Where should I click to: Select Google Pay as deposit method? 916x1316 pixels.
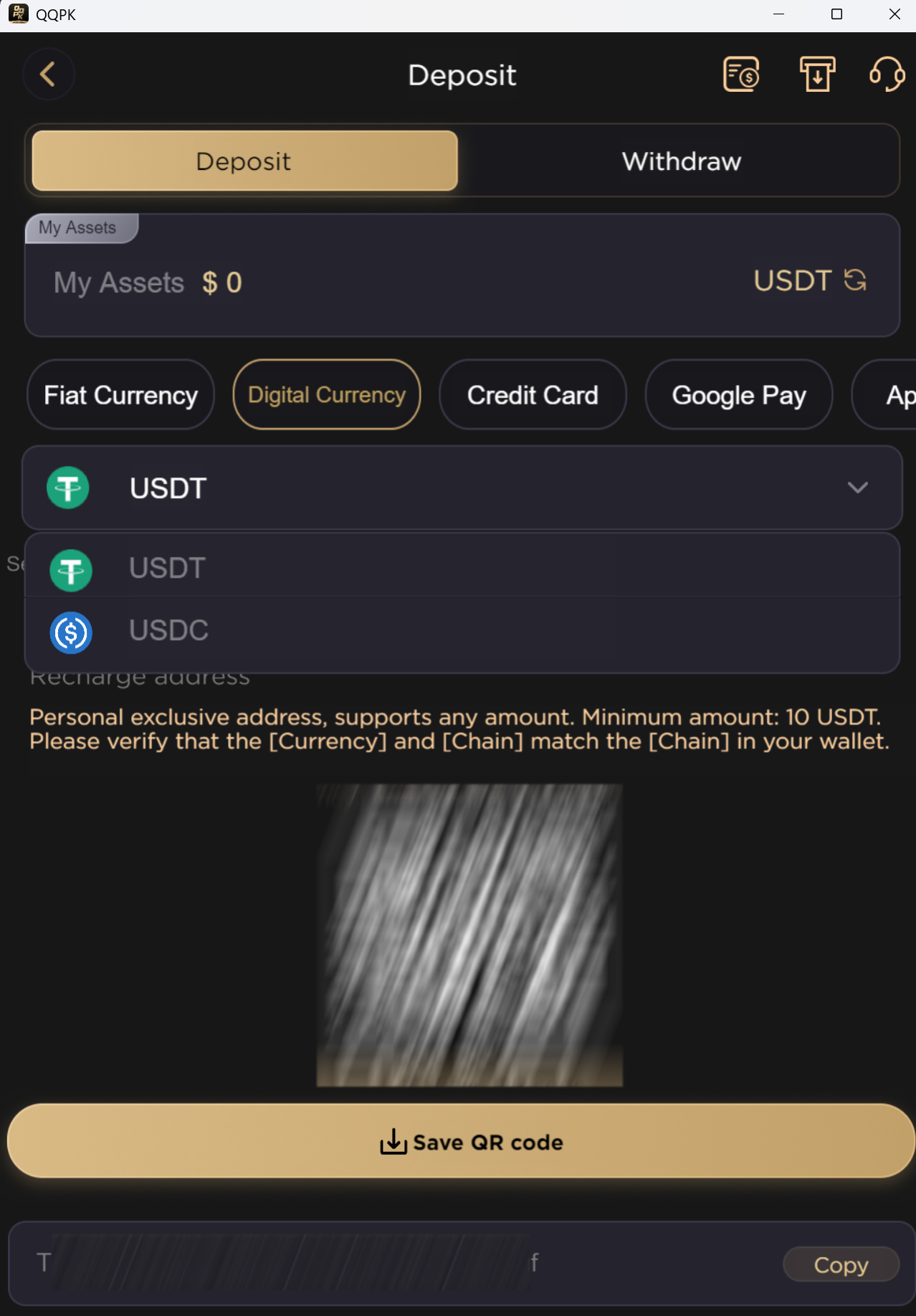pyautogui.click(x=738, y=395)
